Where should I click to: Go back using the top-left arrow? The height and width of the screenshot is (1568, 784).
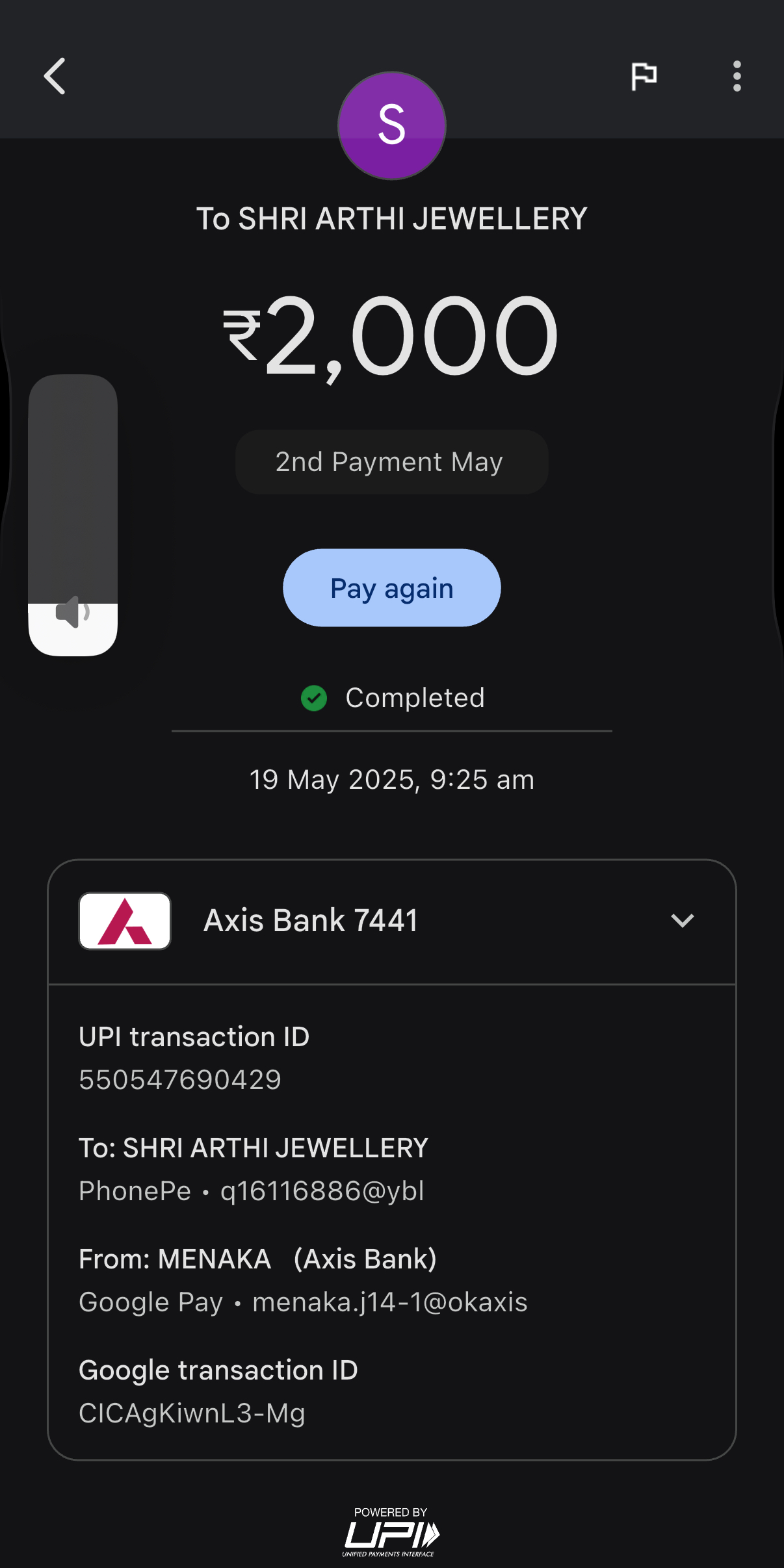tap(55, 76)
